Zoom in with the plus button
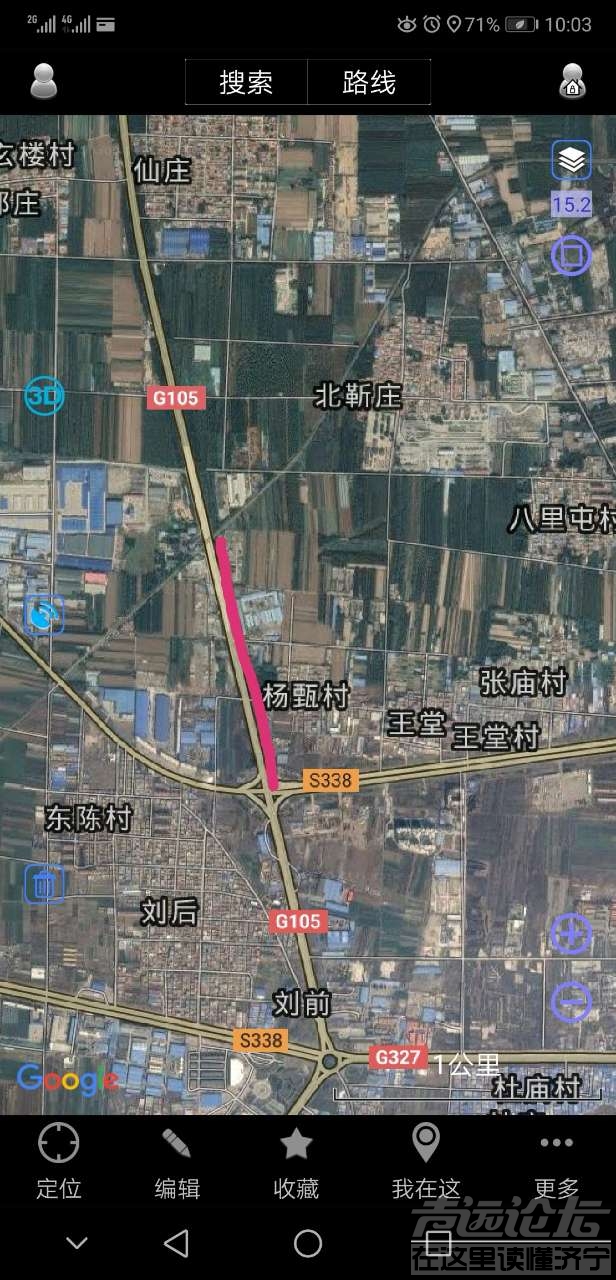The height and width of the screenshot is (1280, 616). tap(571, 935)
